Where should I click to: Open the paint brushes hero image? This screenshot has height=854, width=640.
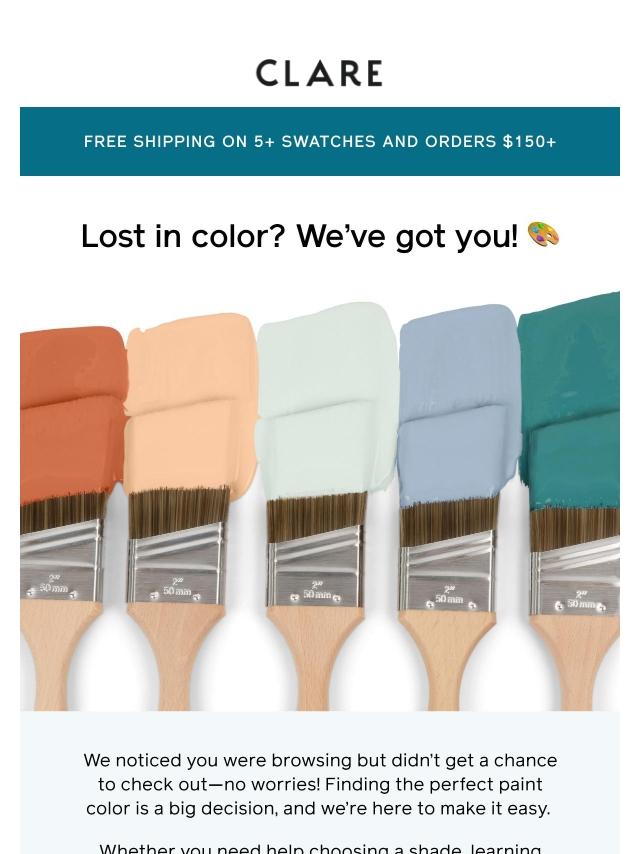click(x=320, y=500)
